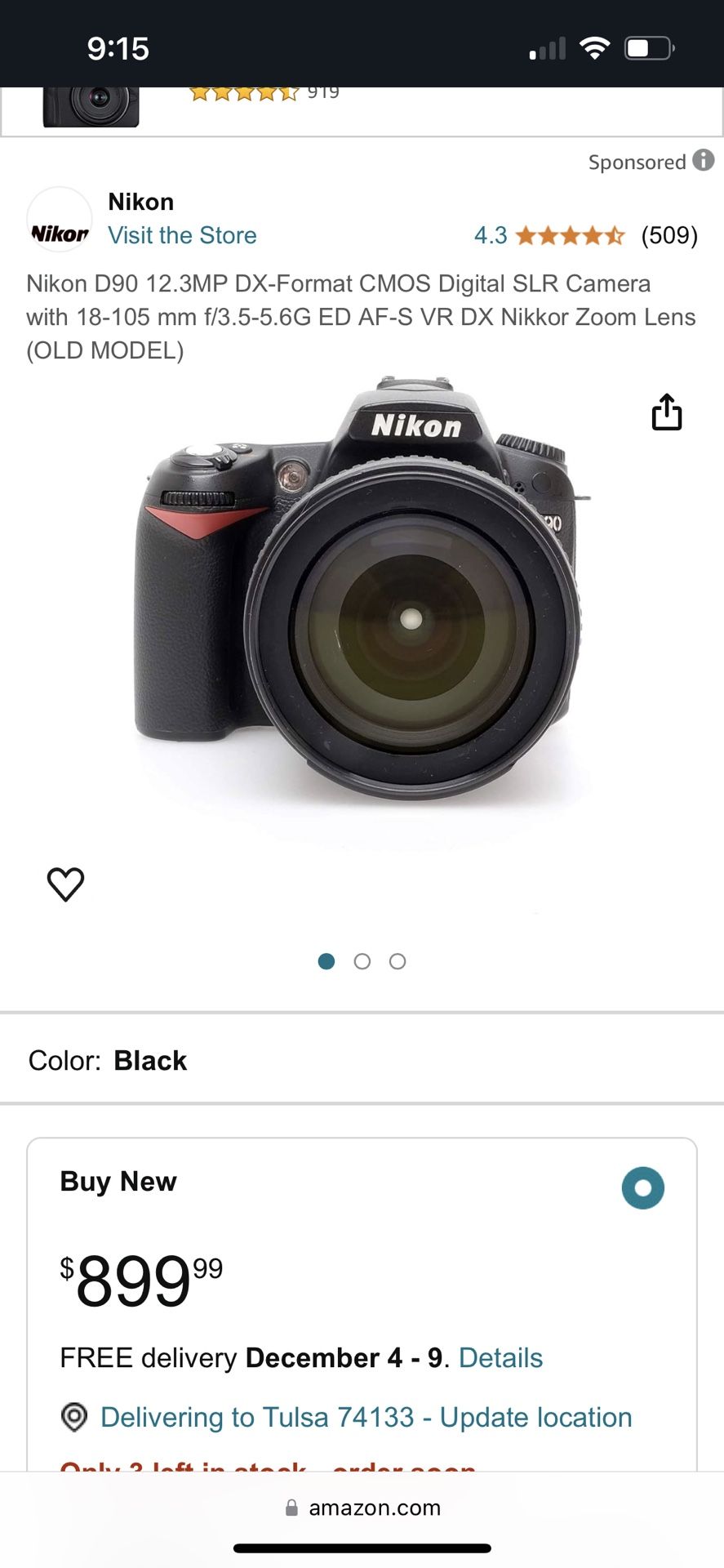Screen dimensions: 724x1568
Task: Update delivery location from Tulsa 74133
Action: (x=366, y=1417)
